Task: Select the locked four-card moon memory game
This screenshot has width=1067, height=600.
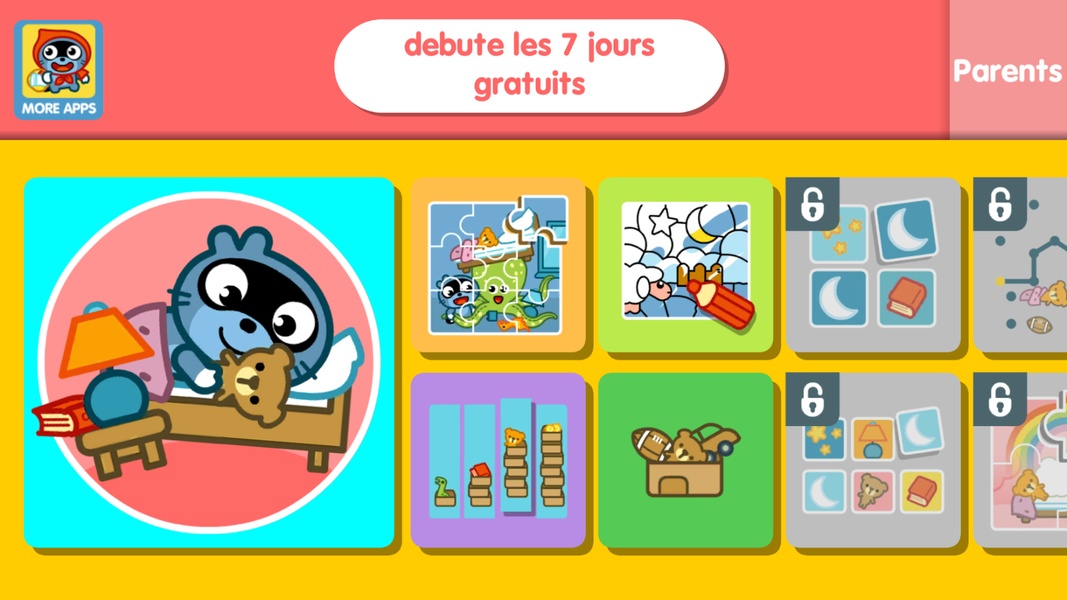Action: coord(873,266)
